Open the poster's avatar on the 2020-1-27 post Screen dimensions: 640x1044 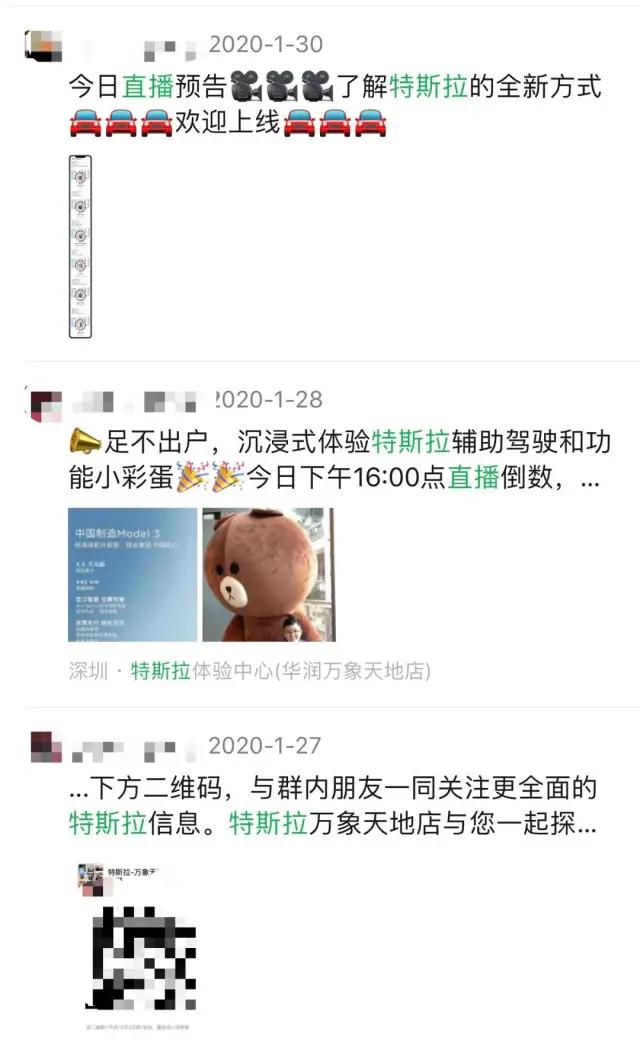(x=46, y=746)
